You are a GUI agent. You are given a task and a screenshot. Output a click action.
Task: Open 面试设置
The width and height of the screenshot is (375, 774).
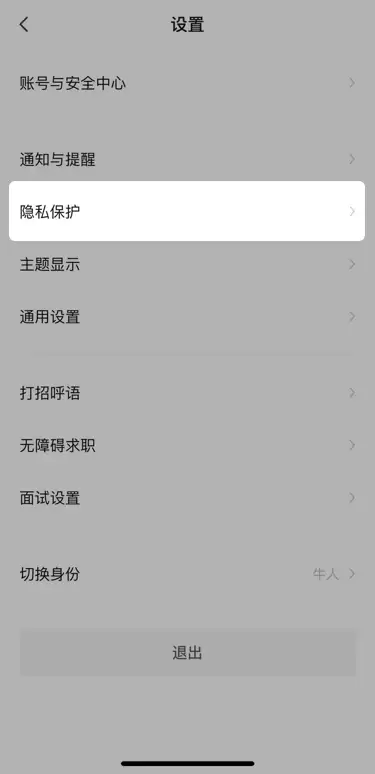pos(188,498)
